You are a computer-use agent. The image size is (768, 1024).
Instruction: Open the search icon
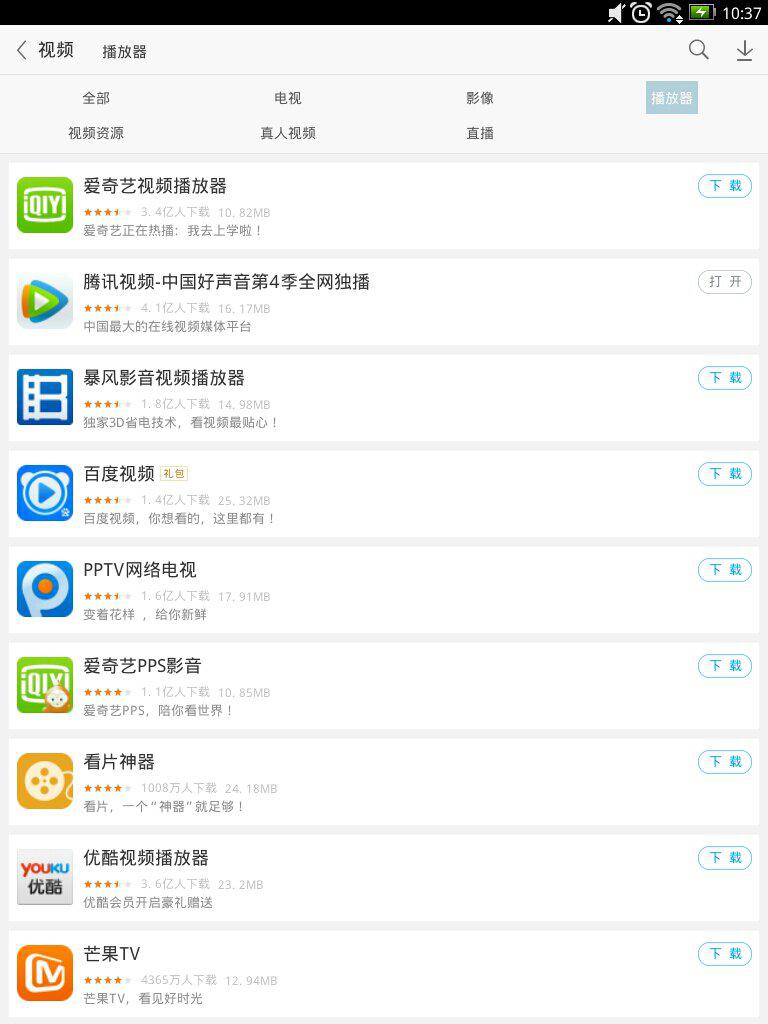click(x=698, y=50)
